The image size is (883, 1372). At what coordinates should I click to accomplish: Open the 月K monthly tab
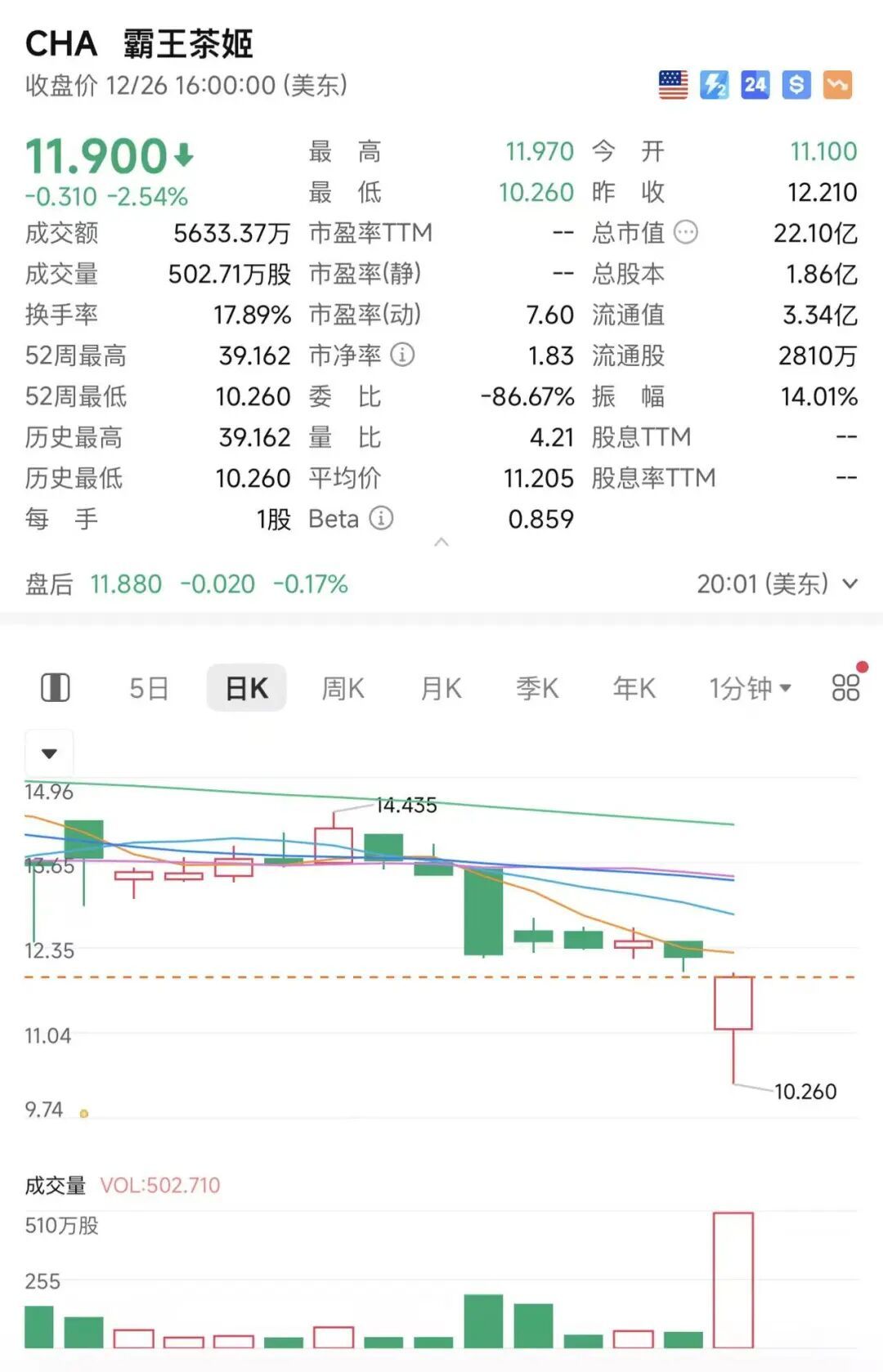click(439, 688)
